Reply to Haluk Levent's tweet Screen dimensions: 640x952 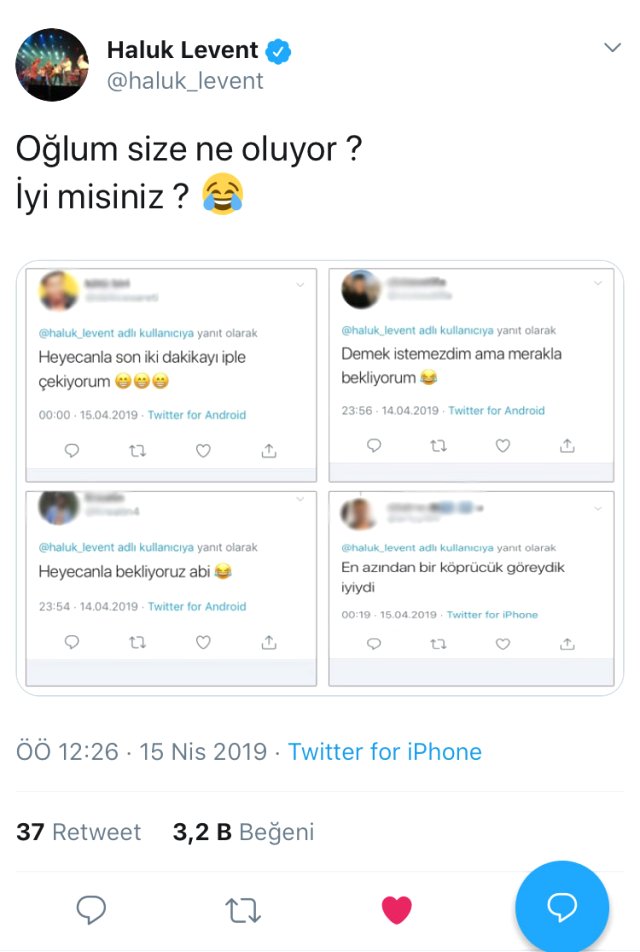click(x=92, y=910)
